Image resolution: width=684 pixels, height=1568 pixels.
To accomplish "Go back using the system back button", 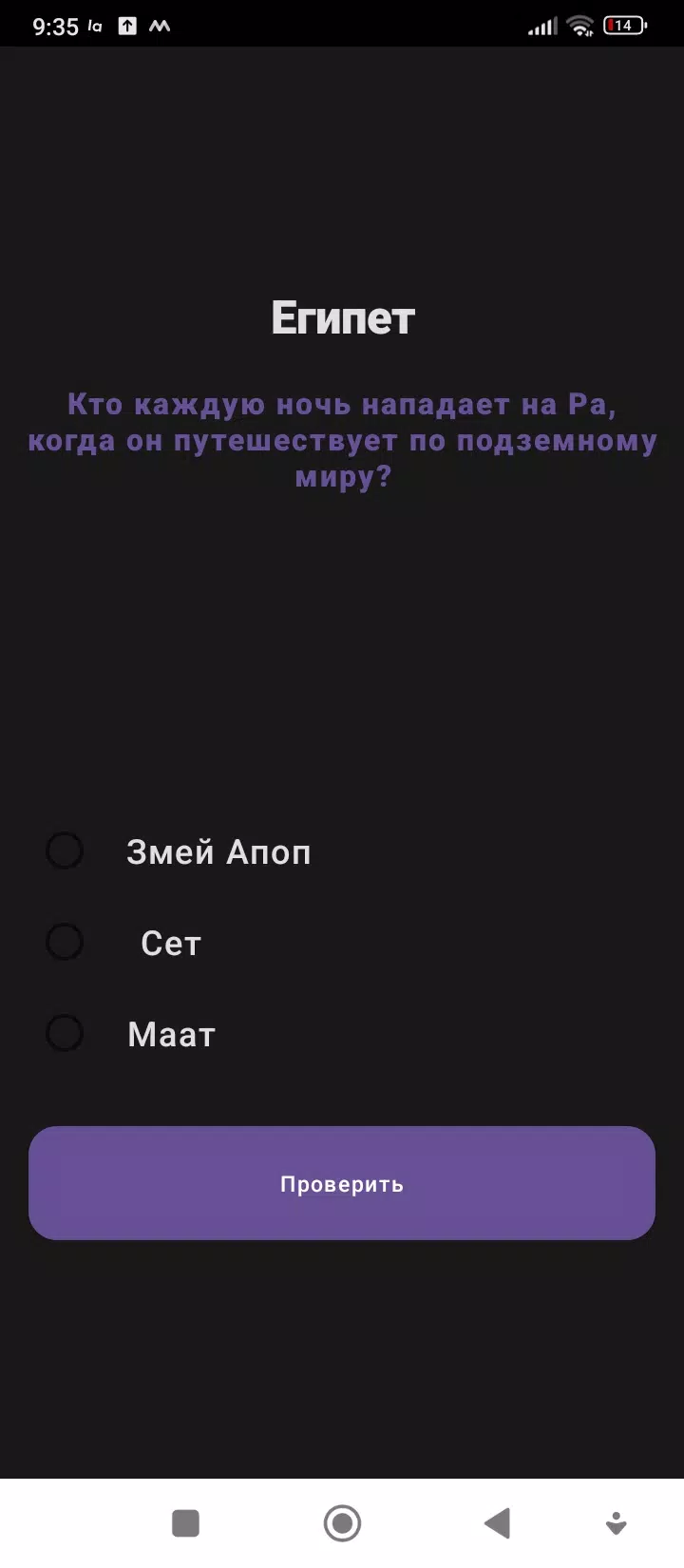I will [x=497, y=1523].
